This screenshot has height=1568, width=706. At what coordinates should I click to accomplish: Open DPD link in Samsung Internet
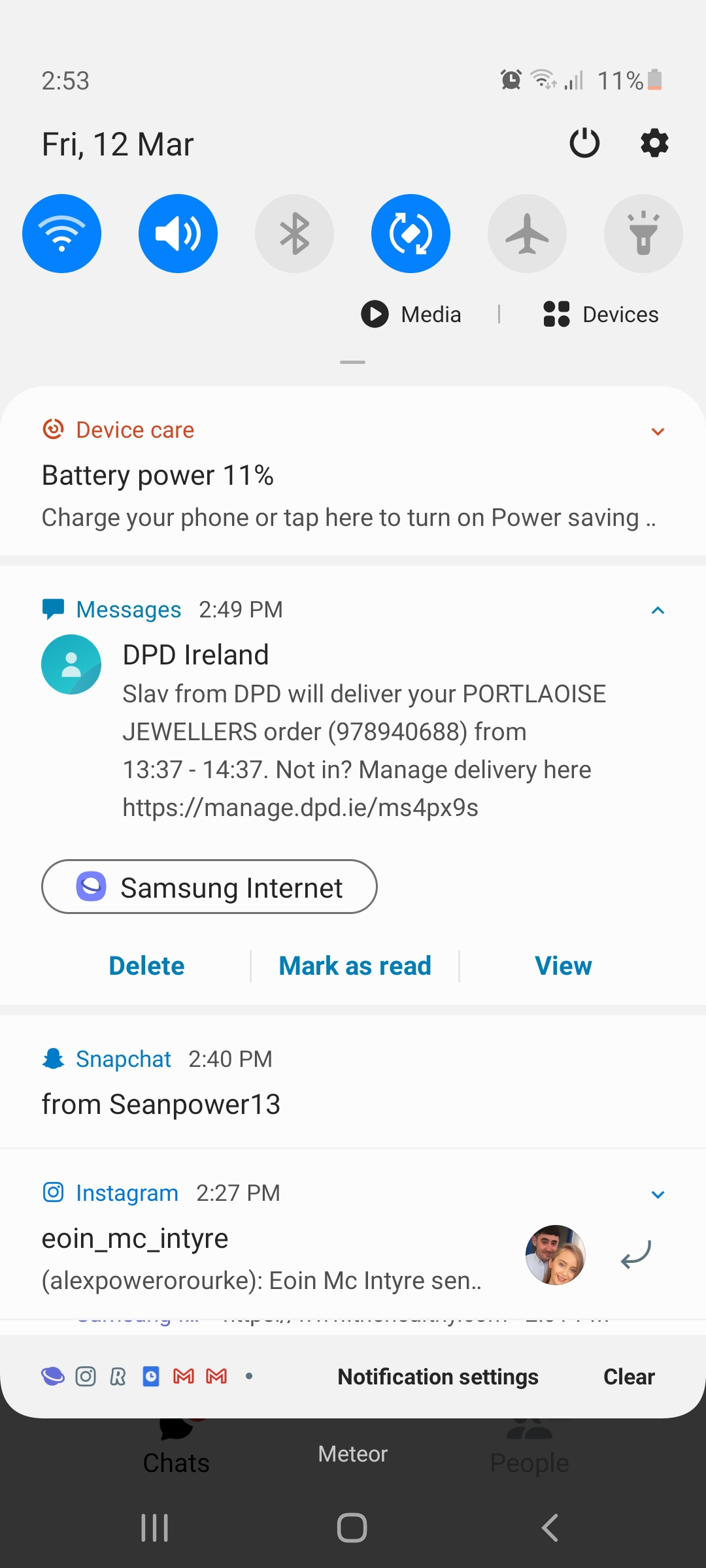pos(209,887)
